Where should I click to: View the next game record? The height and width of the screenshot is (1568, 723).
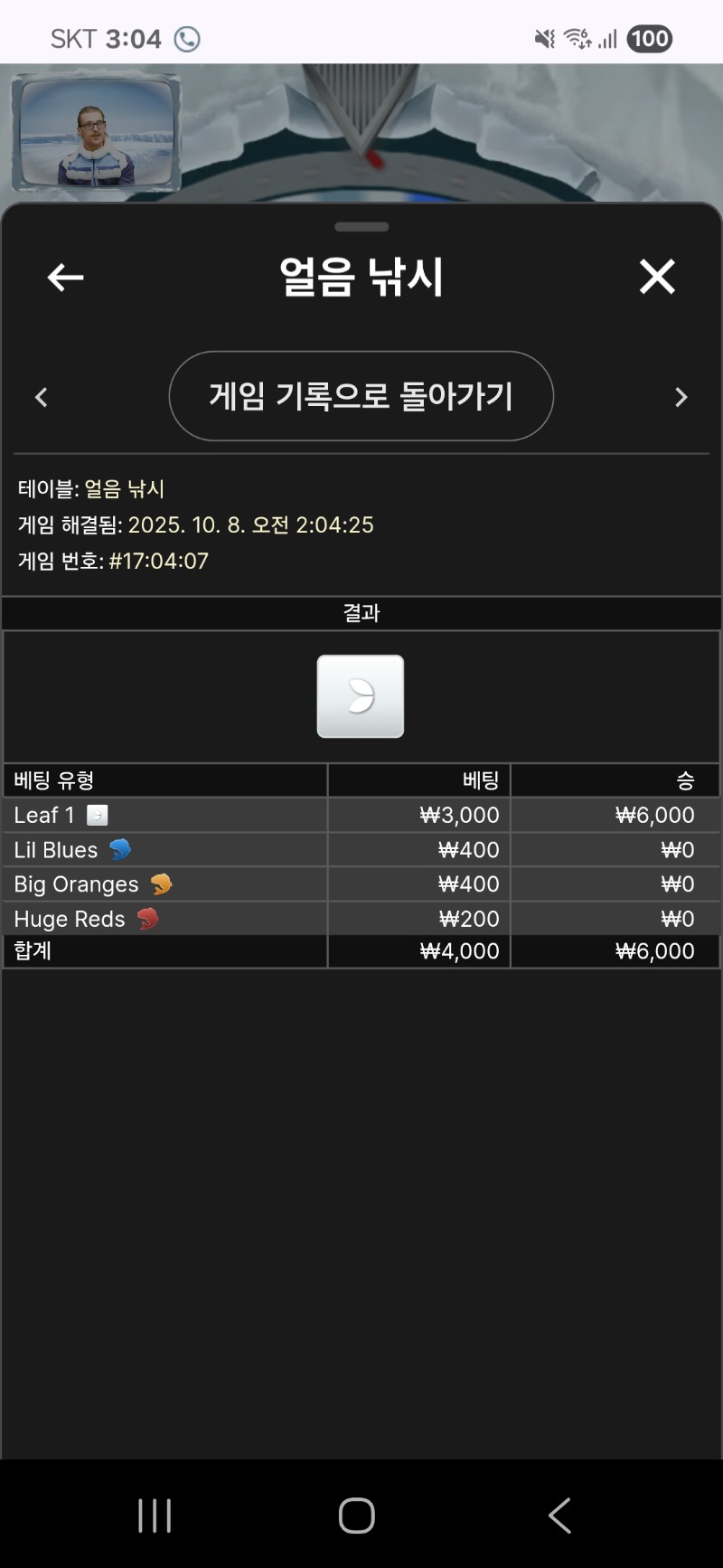click(681, 397)
